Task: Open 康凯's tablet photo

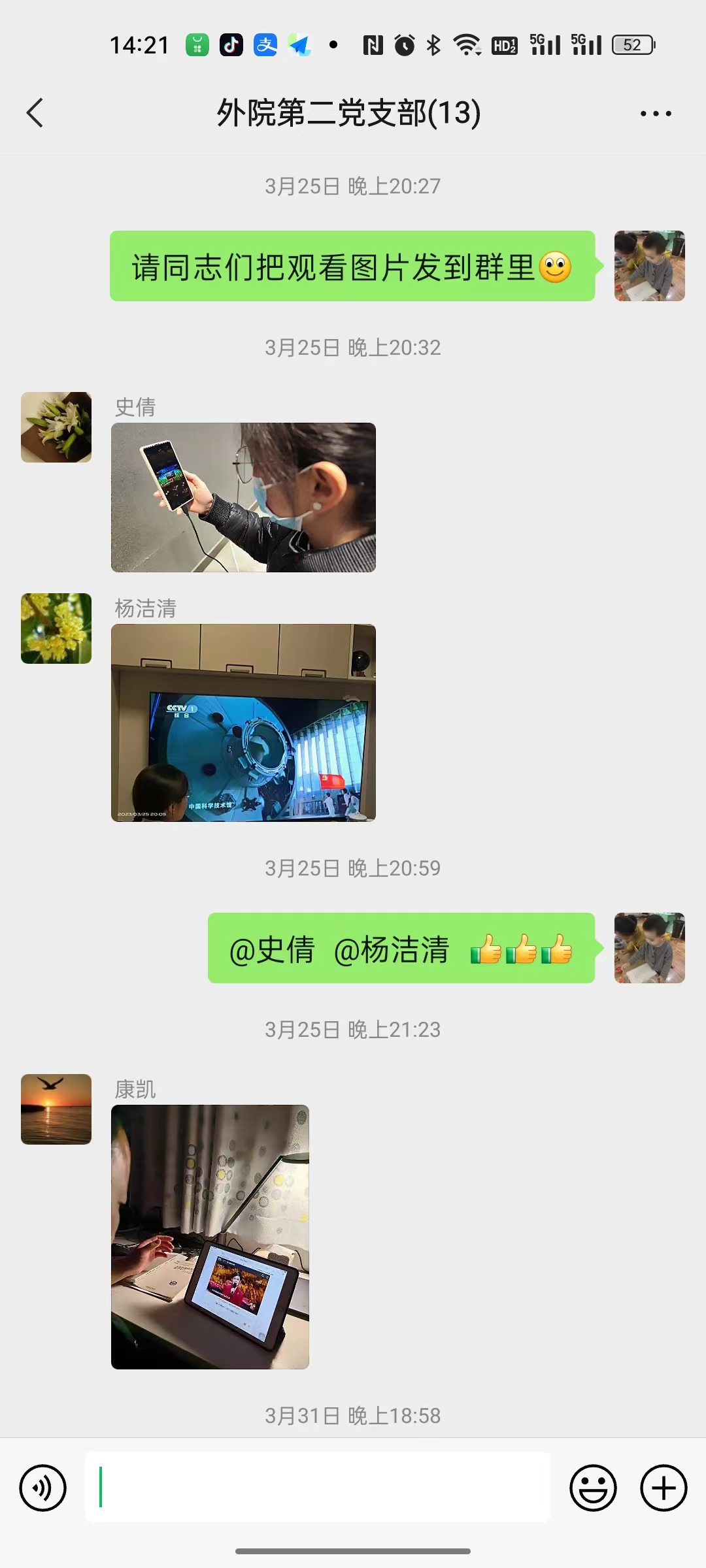Action: coord(210,1237)
